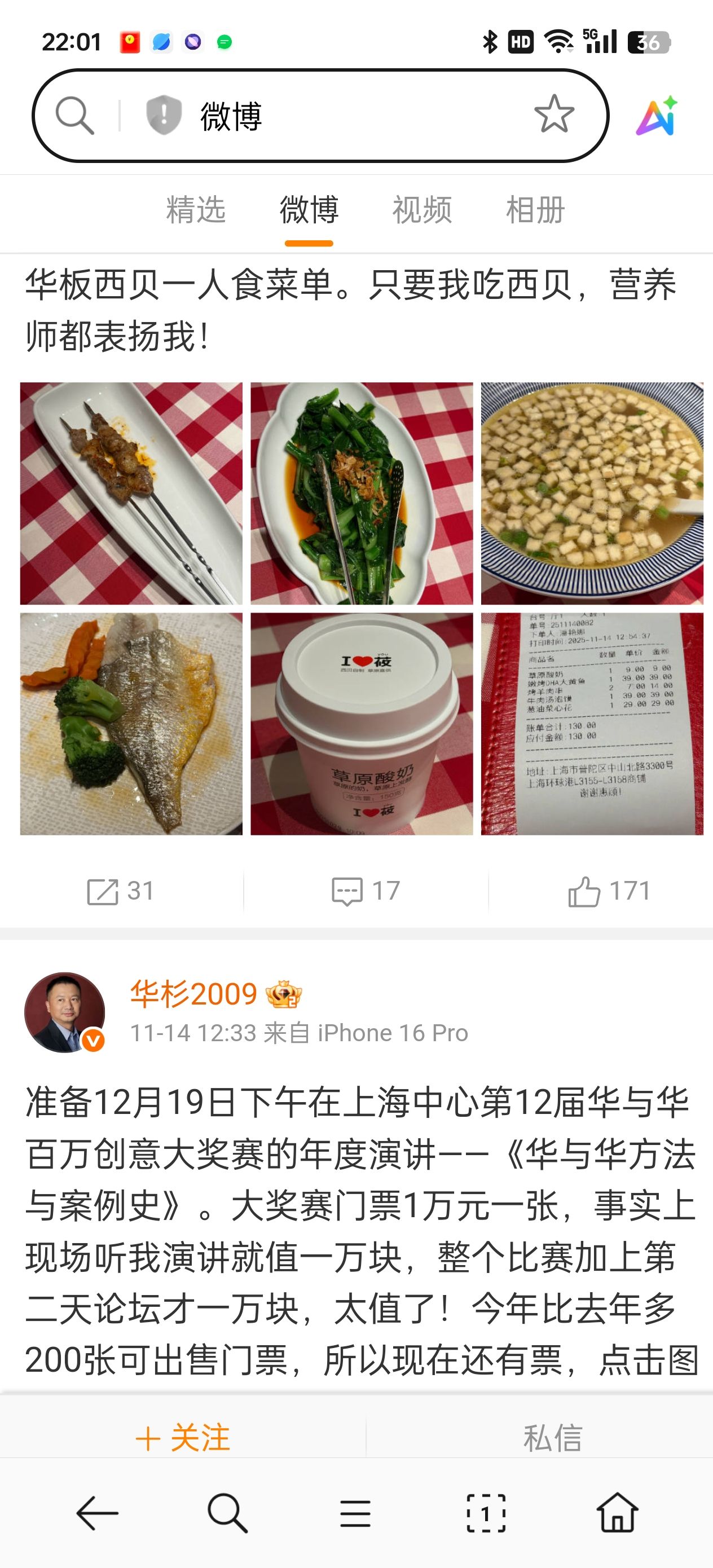713x1568 pixels.
Task: Switch to the 相册 tab
Action: 535,210
